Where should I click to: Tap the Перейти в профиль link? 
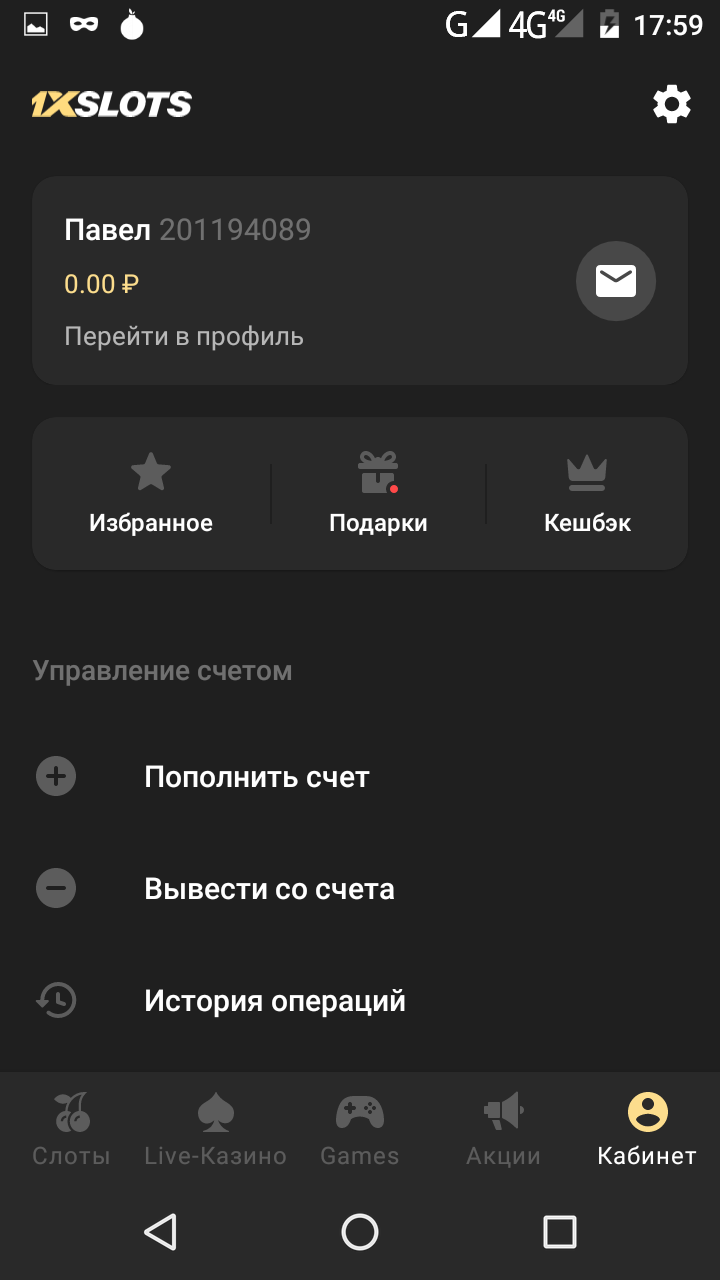point(184,336)
